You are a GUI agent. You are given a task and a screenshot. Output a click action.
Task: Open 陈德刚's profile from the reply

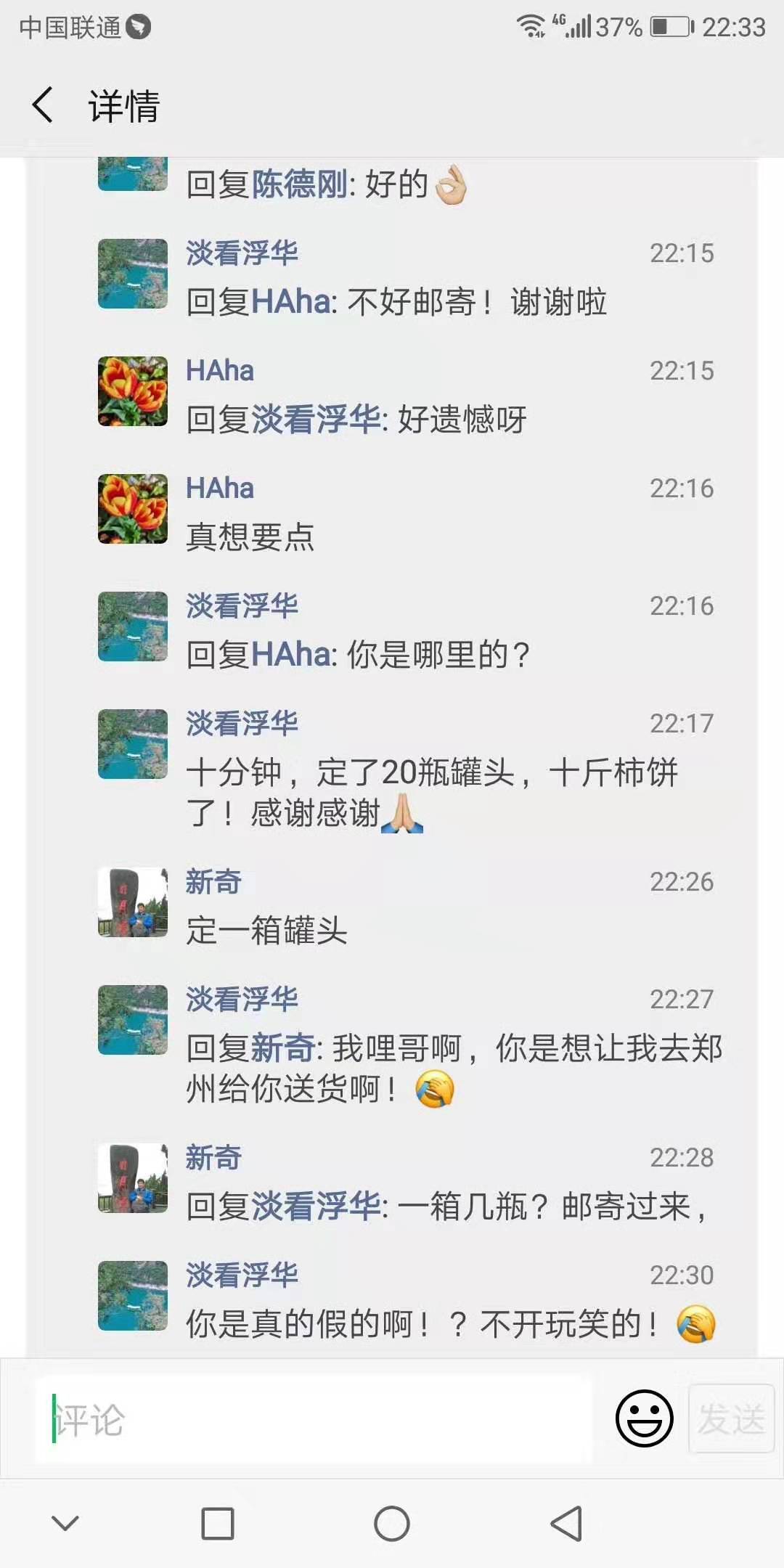[299, 184]
